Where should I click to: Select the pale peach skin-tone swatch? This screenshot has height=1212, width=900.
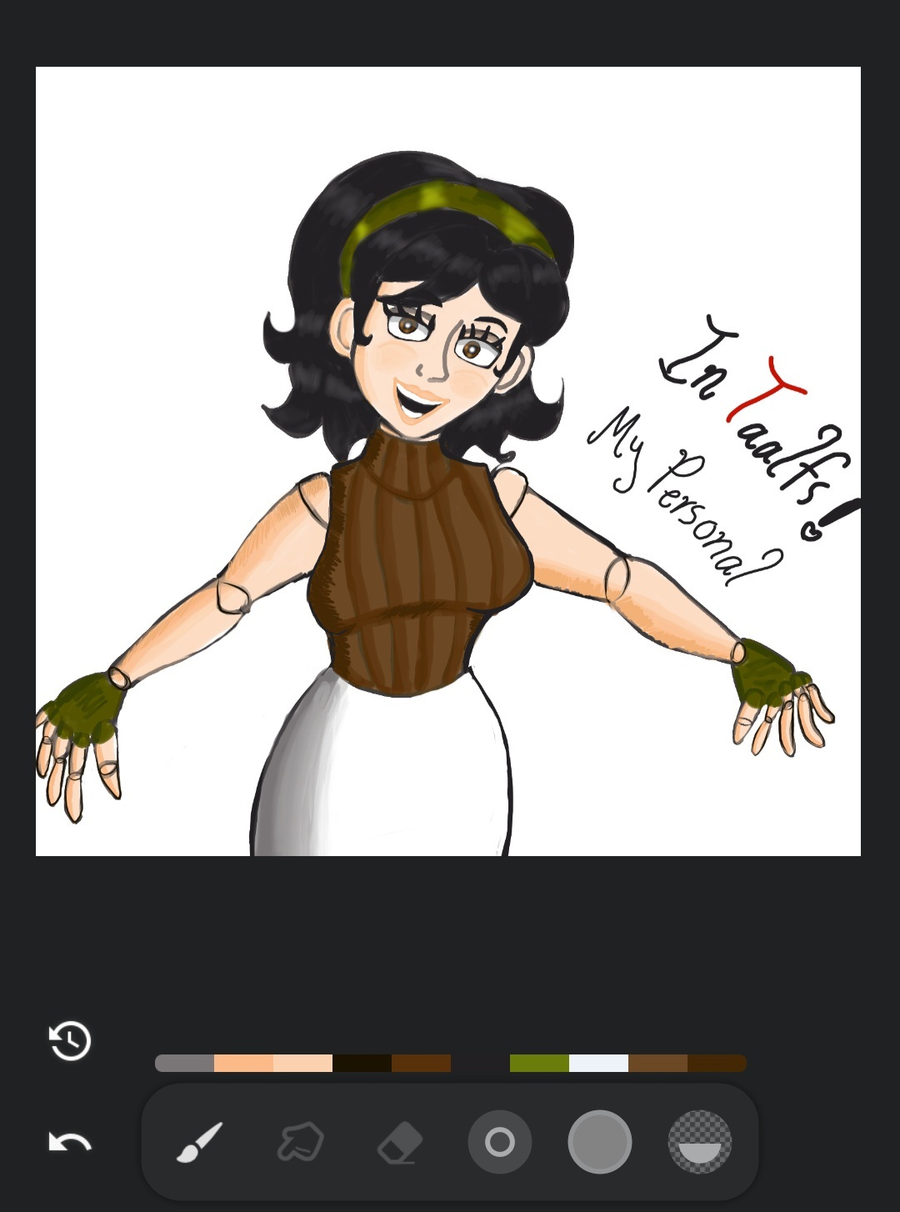[x=303, y=1063]
